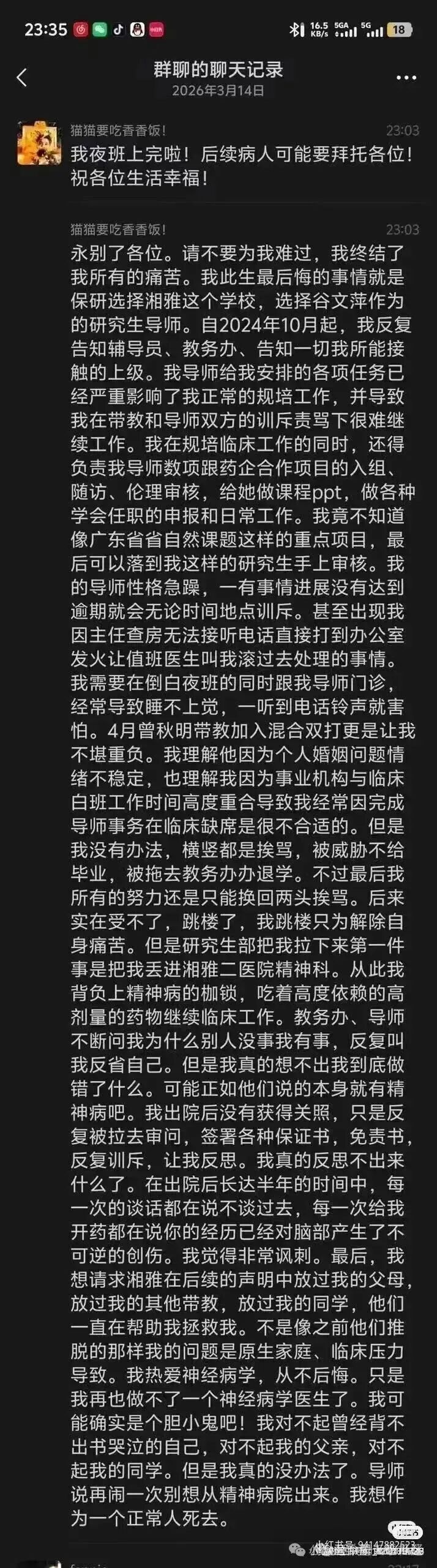Open the avatar of 猫猫要吃香香饭!
Image resolution: width=437 pixels, height=1568 pixels.
40,143
